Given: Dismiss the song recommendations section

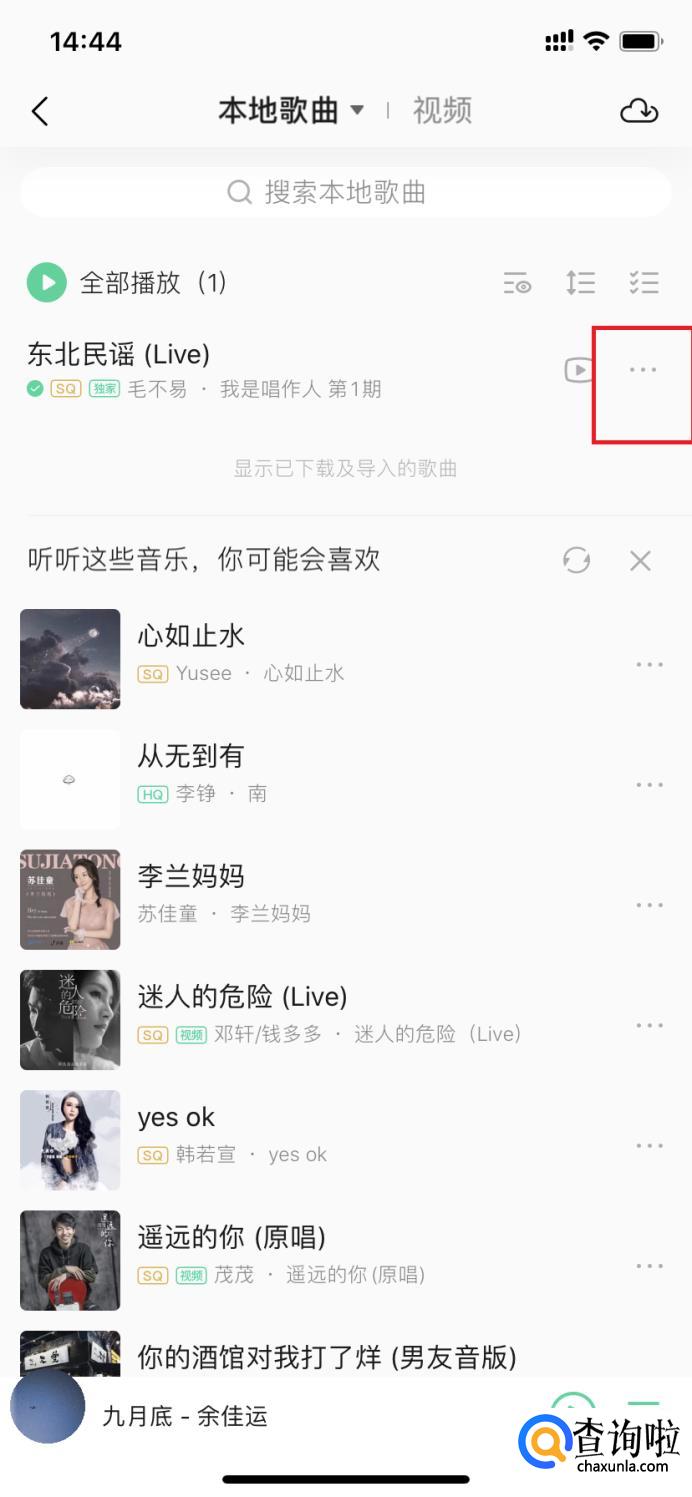Looking at the screenshot, I should (x=641, y=560).
